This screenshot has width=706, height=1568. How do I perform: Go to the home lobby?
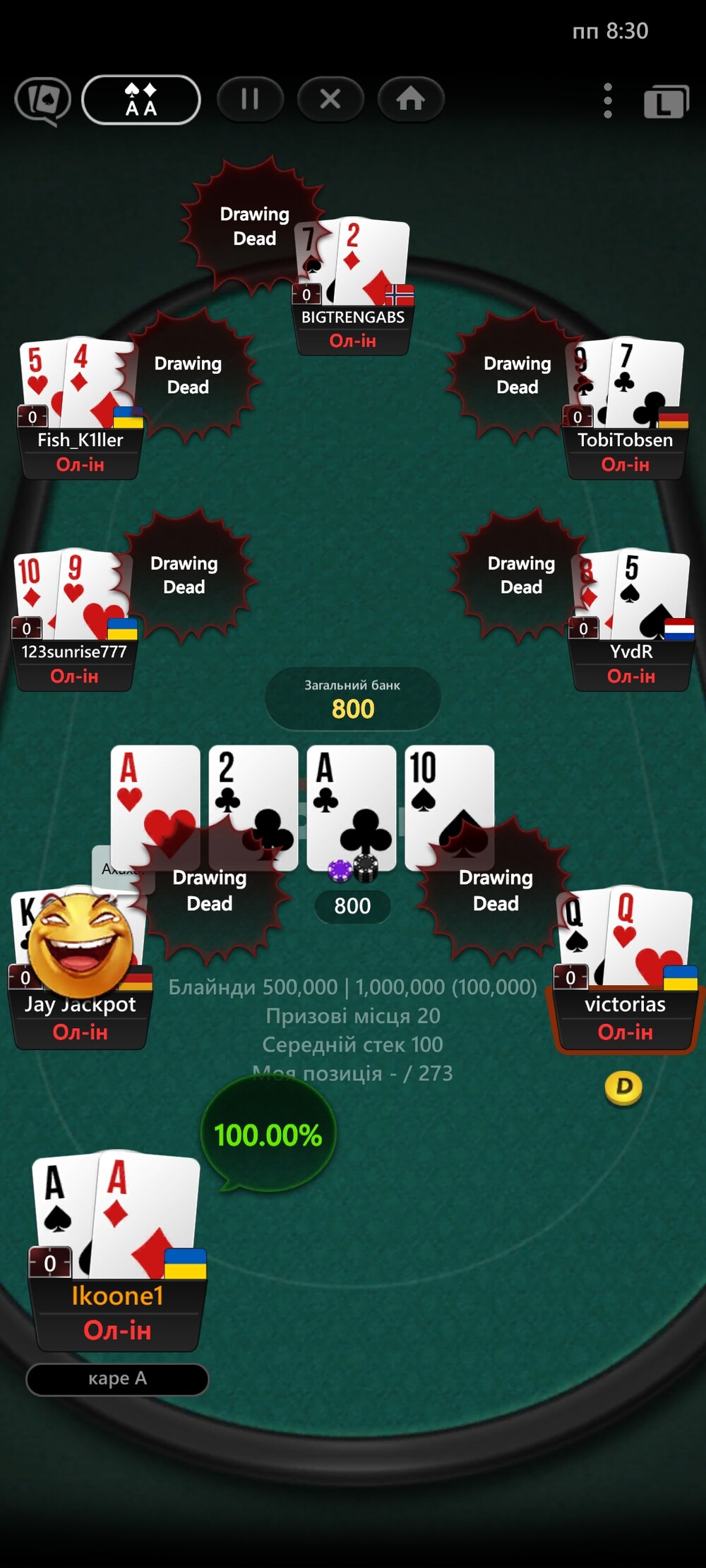[x=410, y=99]
